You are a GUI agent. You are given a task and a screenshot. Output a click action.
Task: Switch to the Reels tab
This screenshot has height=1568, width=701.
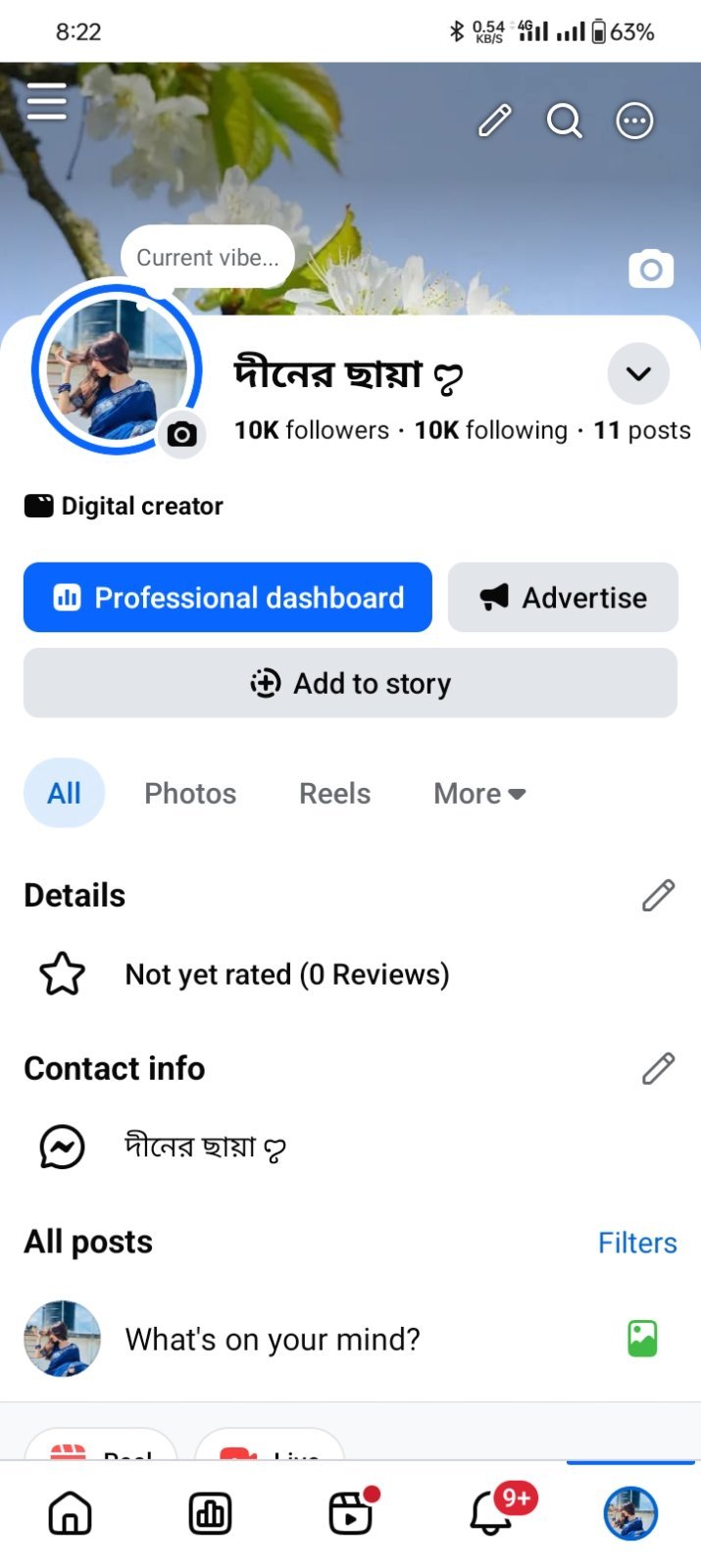click(334, 793)
